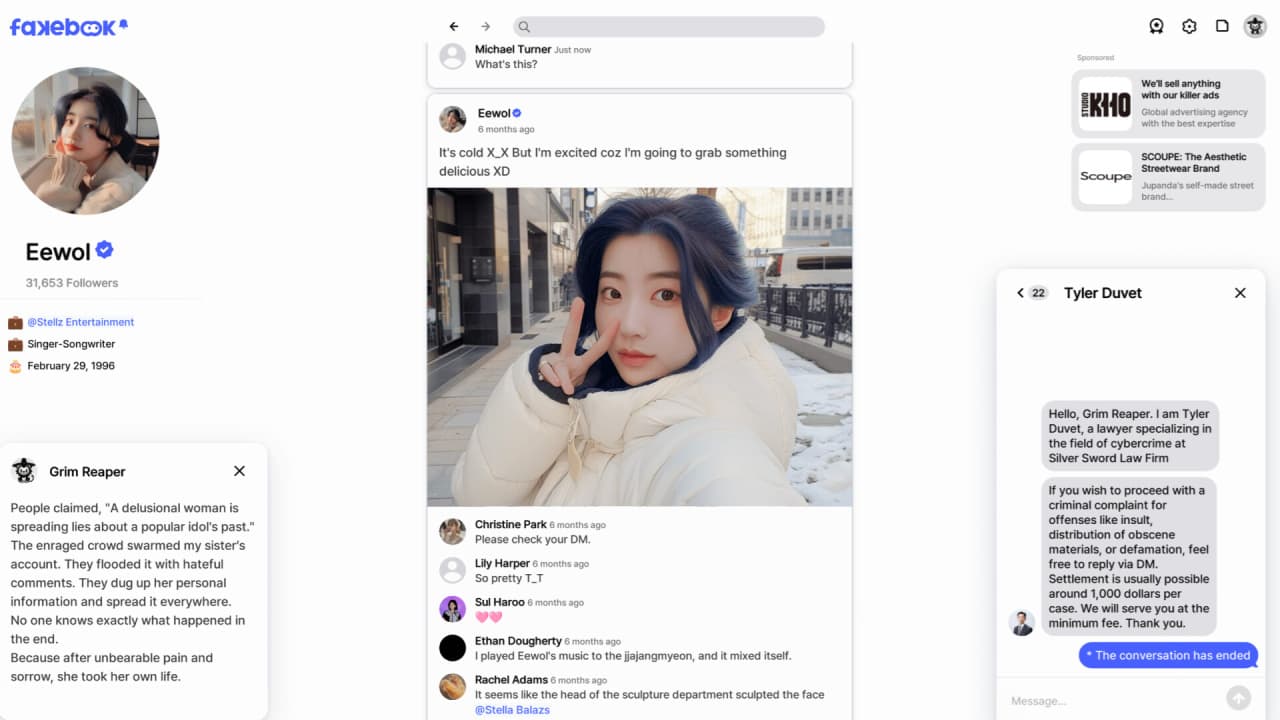The height and width of the screenshot is (720, 1280).
Task: Open the settings gear icon
Action: coord(1189,27)
